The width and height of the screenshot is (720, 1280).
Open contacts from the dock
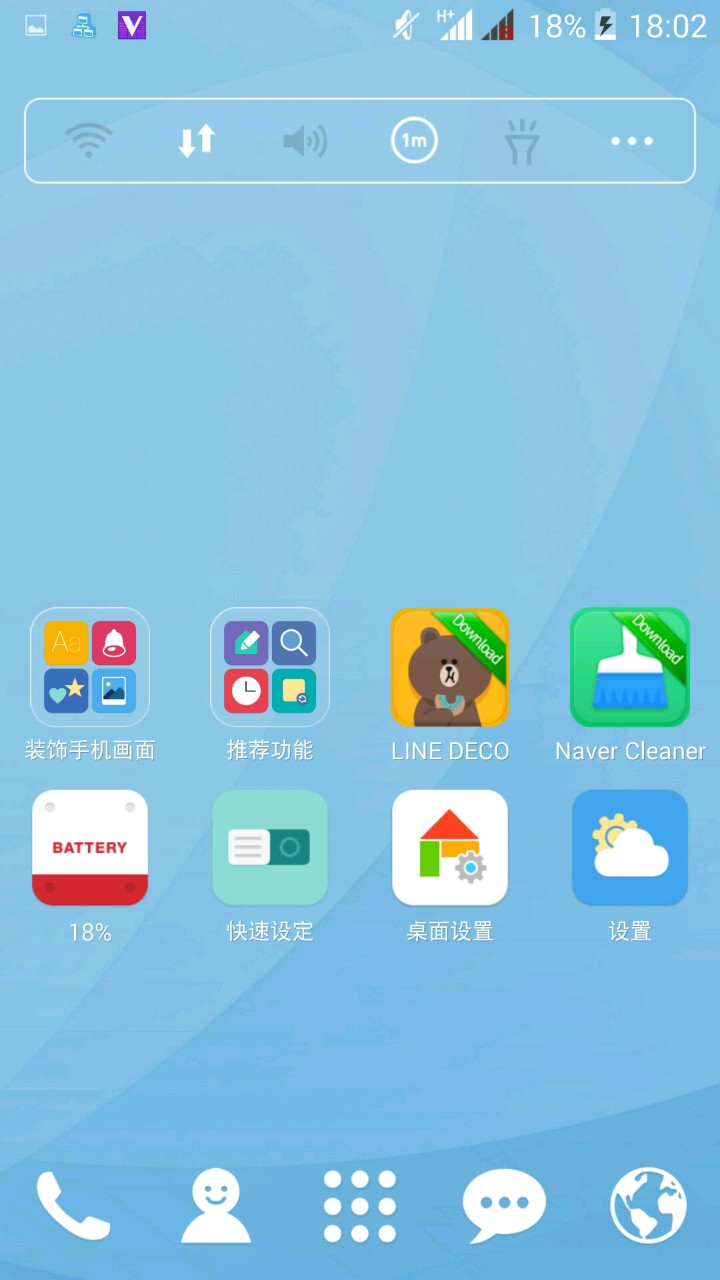[216, 1206]
